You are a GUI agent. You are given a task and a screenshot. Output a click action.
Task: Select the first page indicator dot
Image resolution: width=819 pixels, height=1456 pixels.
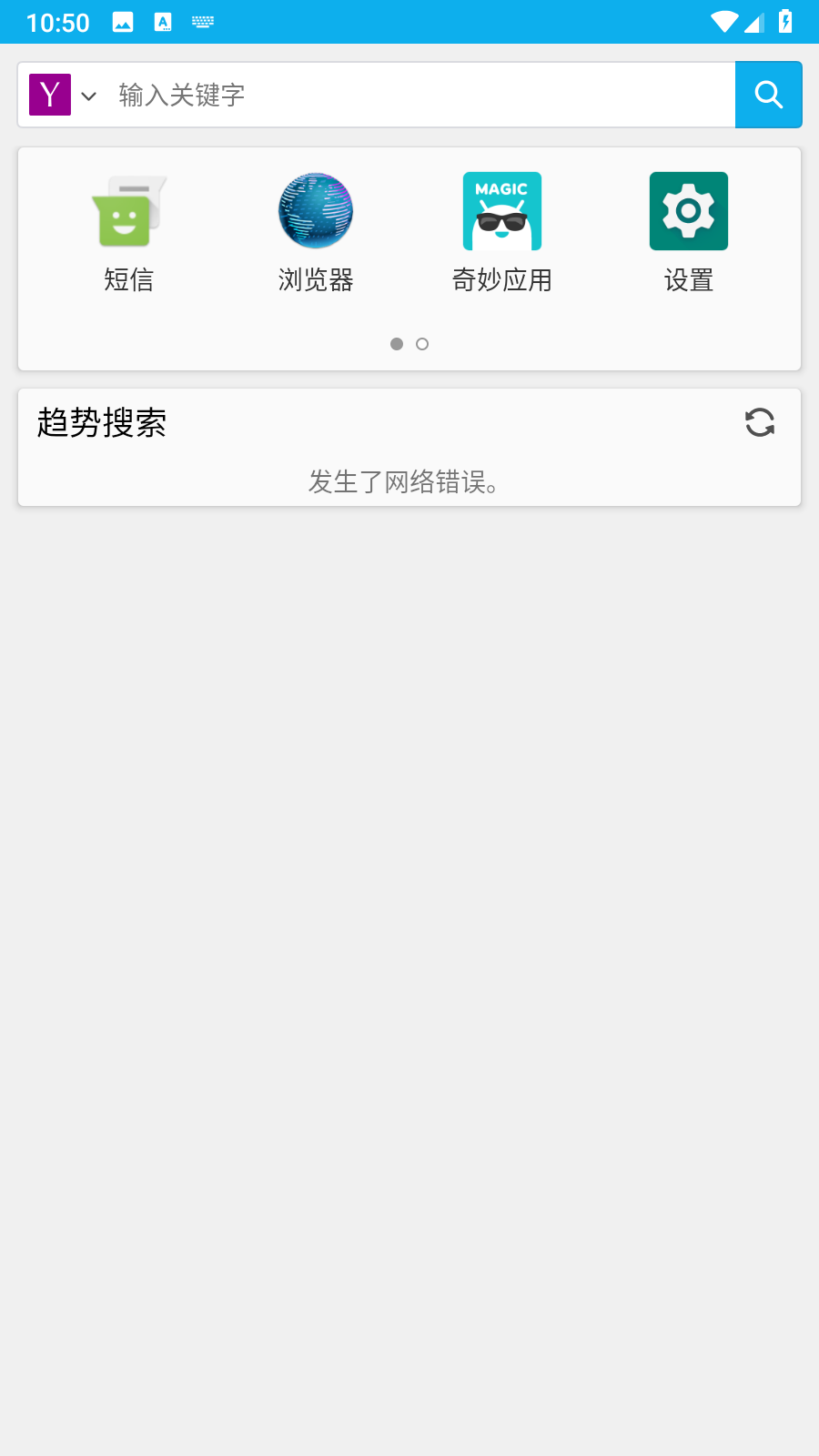pos(397,344)
